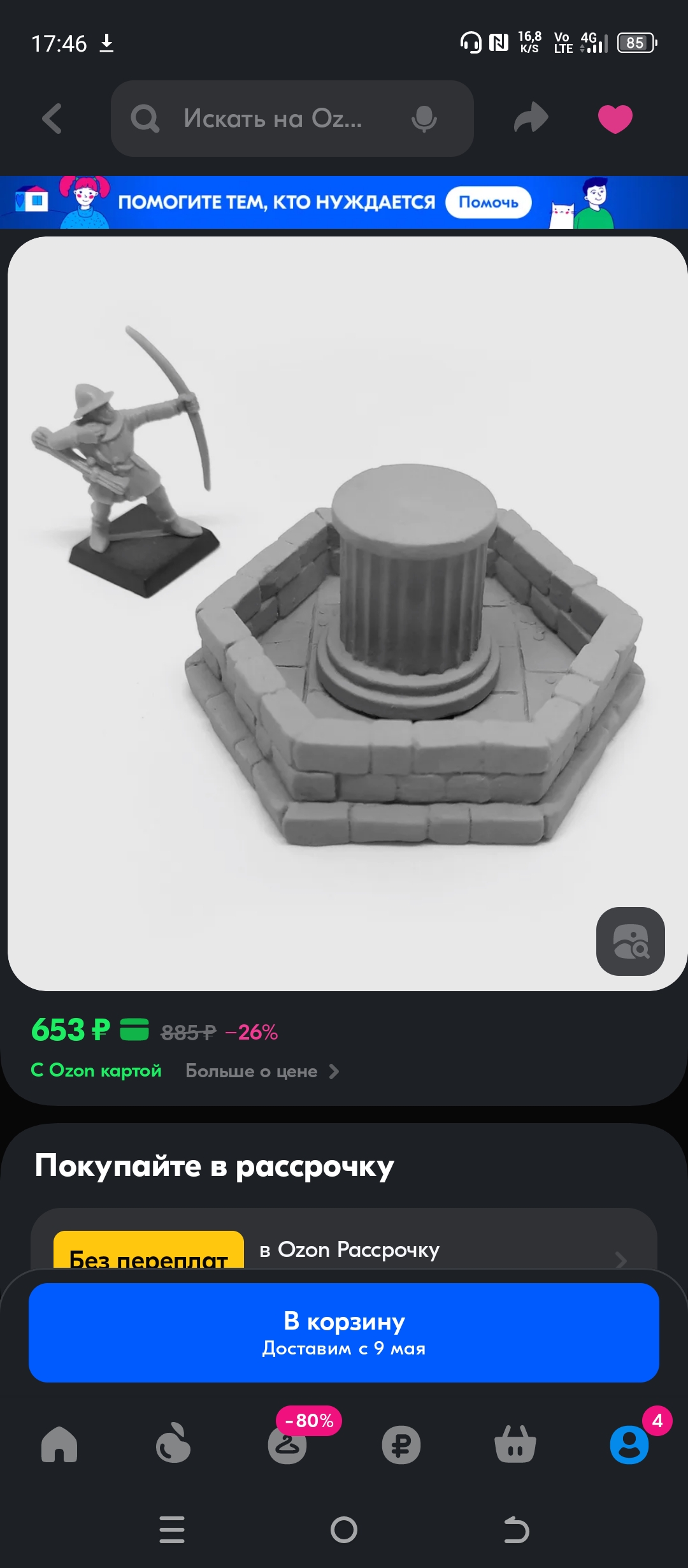Go back using the top-left arrow

tap(52, 119)
